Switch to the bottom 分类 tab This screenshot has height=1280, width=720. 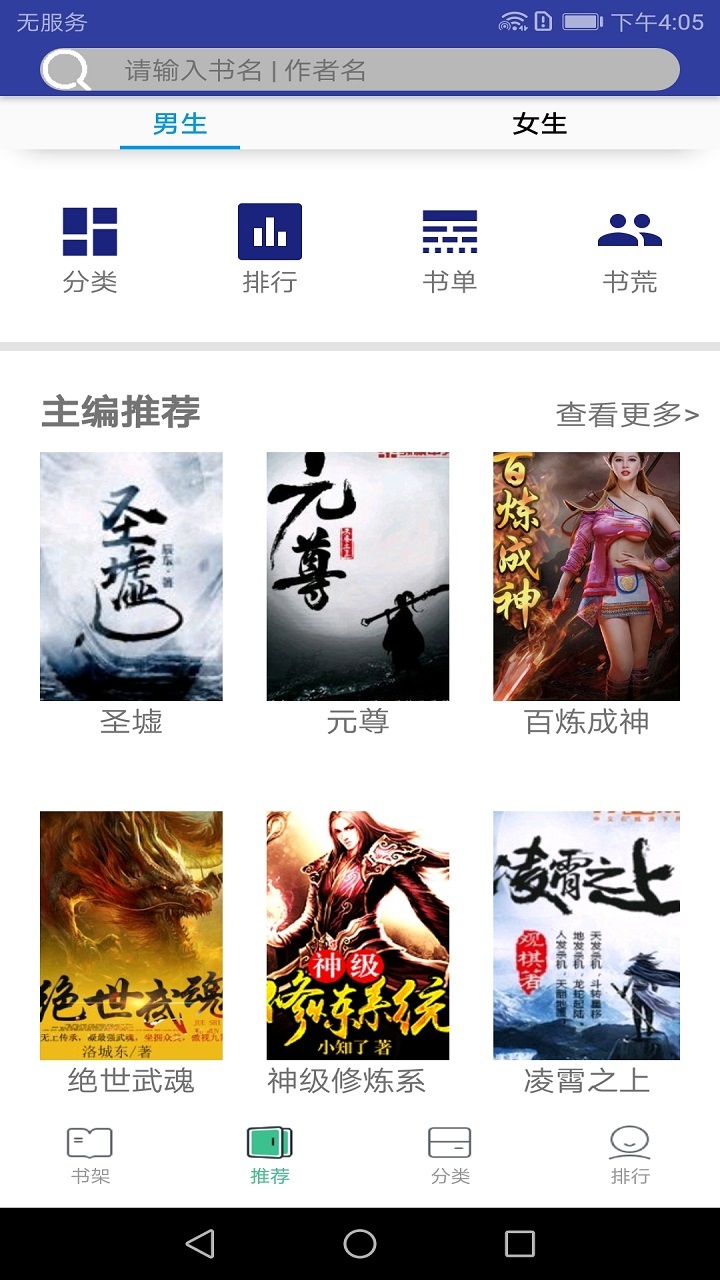[x=450, y=1155]
